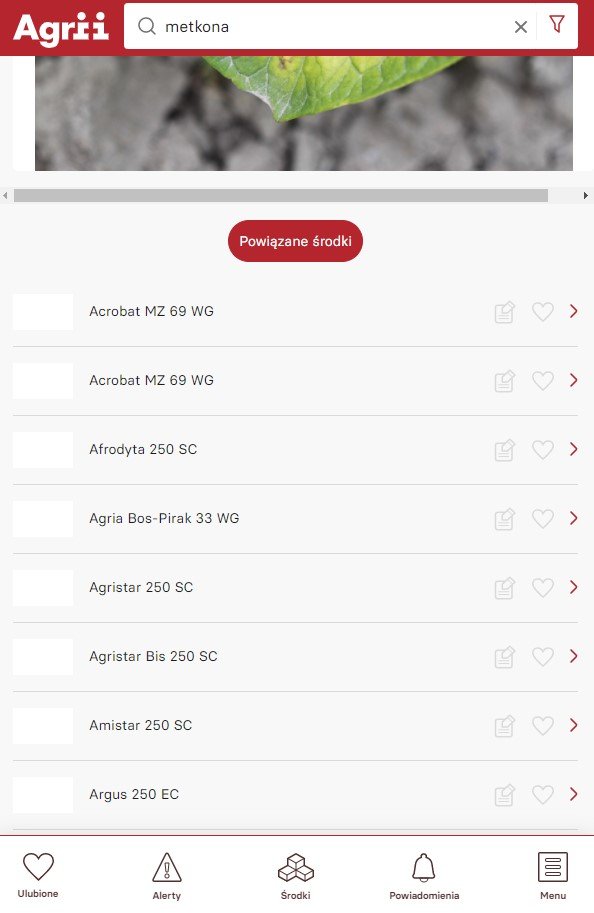The width and height of the screenshot is (594, 913).
Task: Open the Powiadomienia tab
Action: coord(424,876)
